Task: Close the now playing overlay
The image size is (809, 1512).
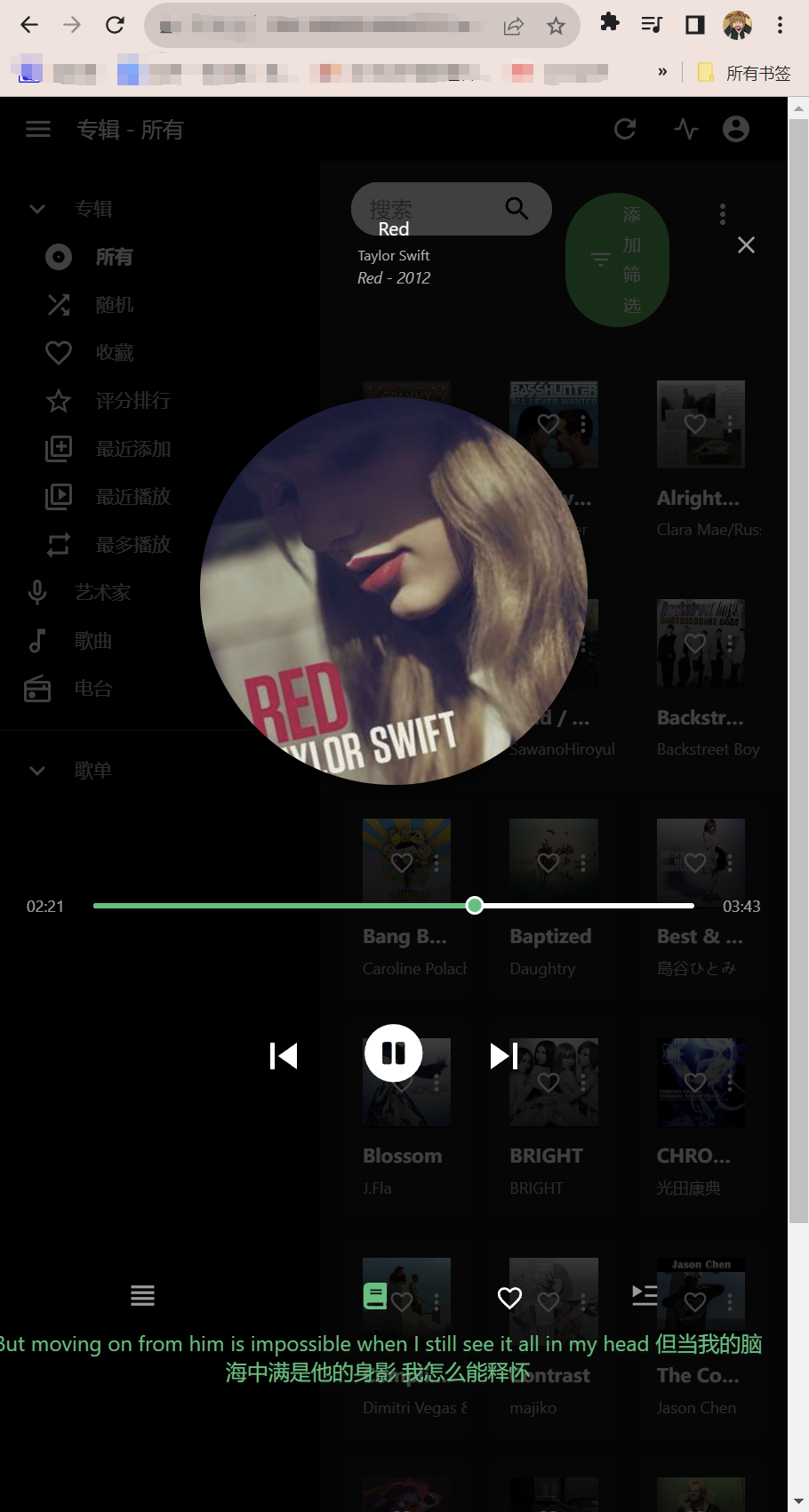Action: click(746, 245)
